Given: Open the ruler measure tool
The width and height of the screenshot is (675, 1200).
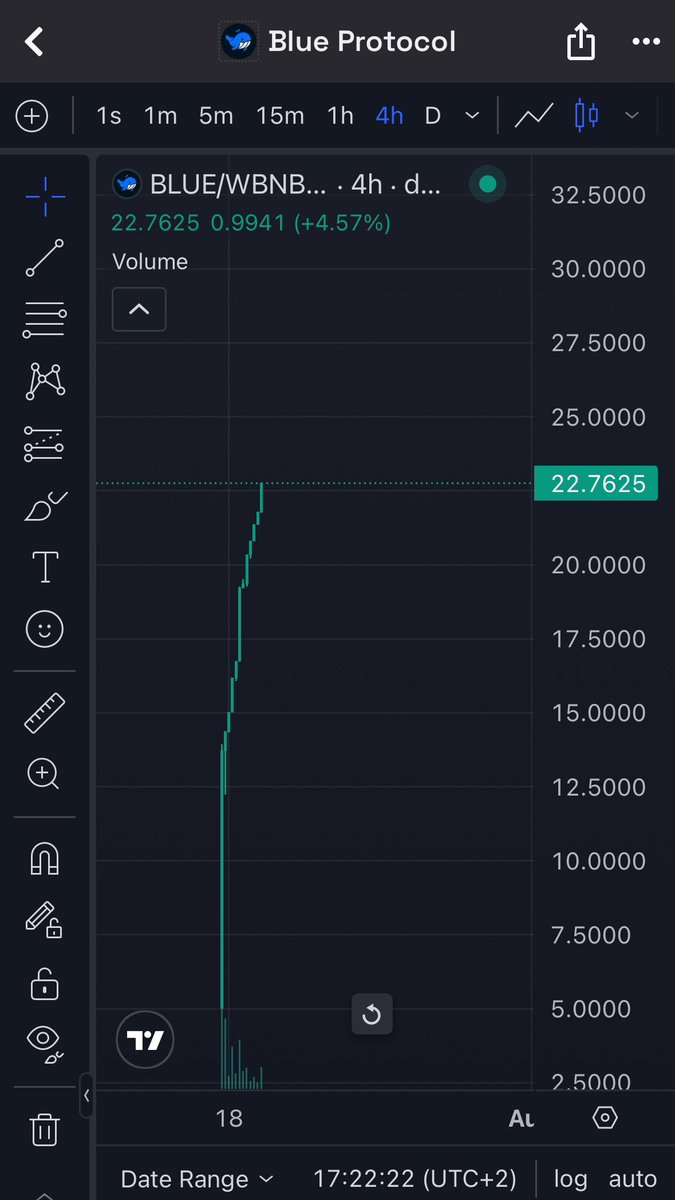Looking at the screenshot, I should 45,714.
